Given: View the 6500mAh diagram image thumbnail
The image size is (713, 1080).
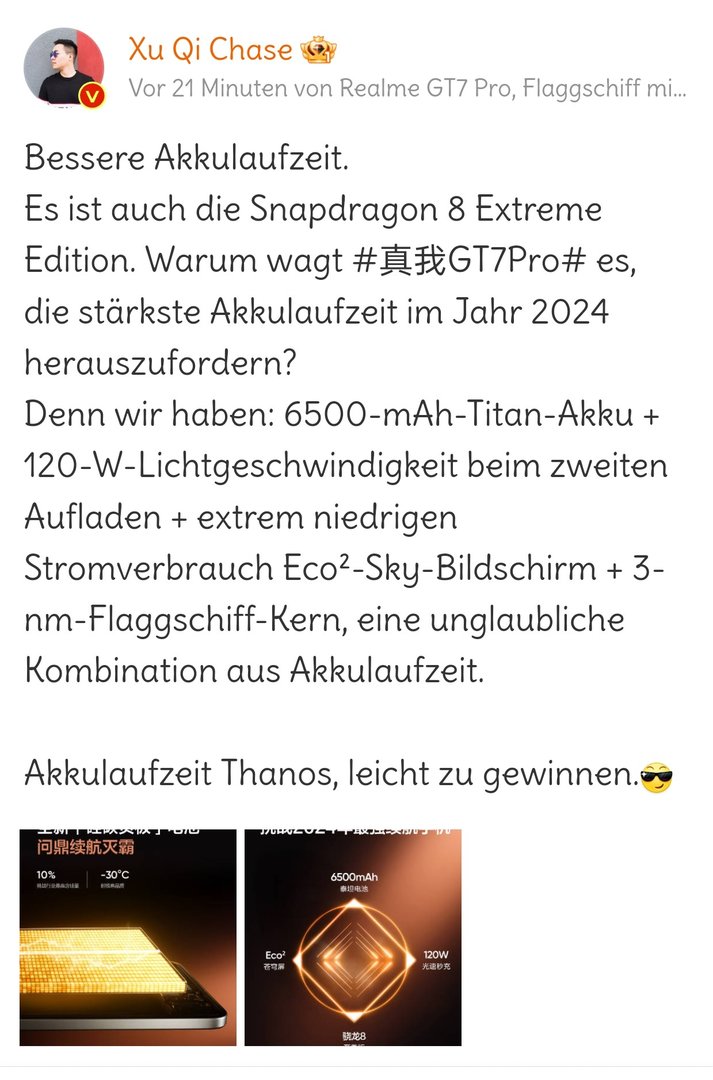Looking at the screenshot, I should [x=353, y=937].
